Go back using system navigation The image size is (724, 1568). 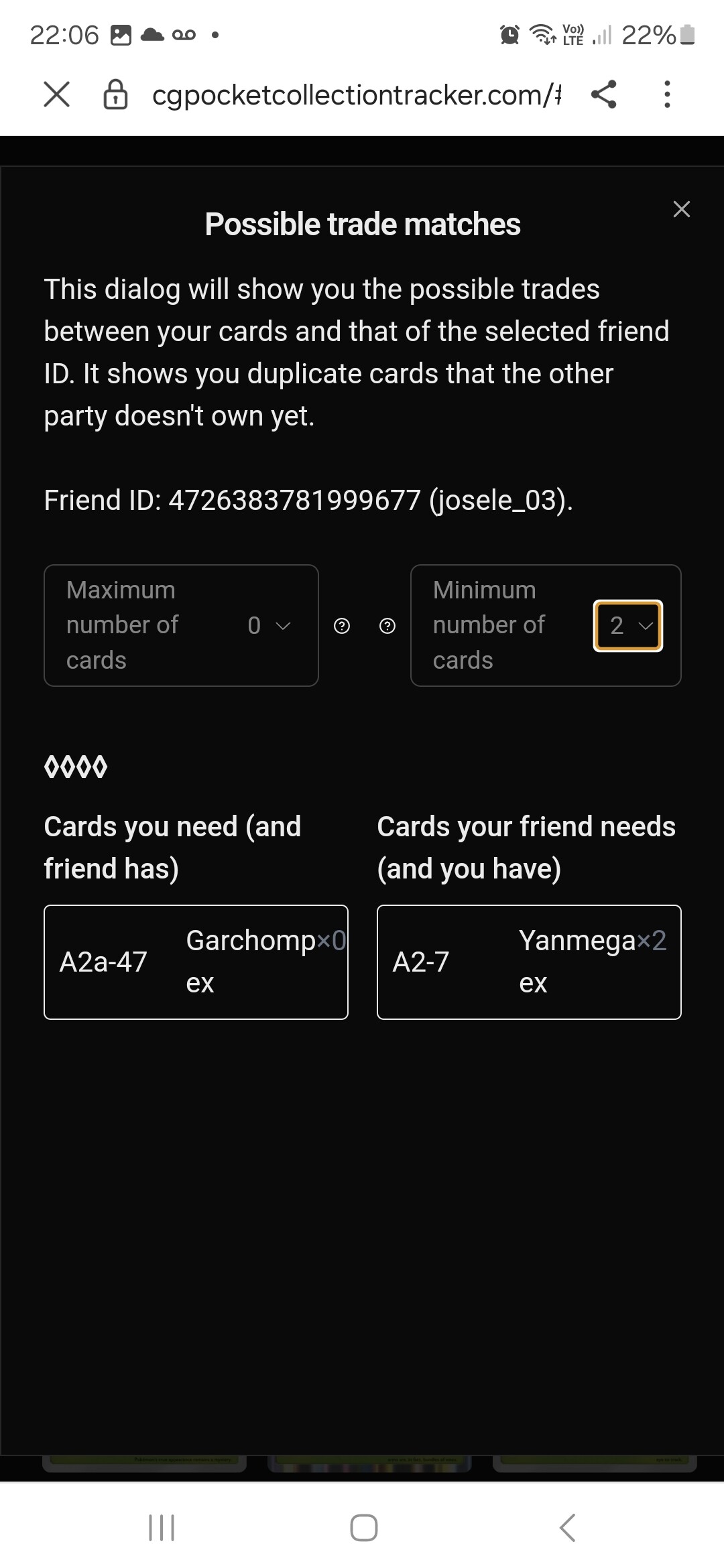point(567,1528)
